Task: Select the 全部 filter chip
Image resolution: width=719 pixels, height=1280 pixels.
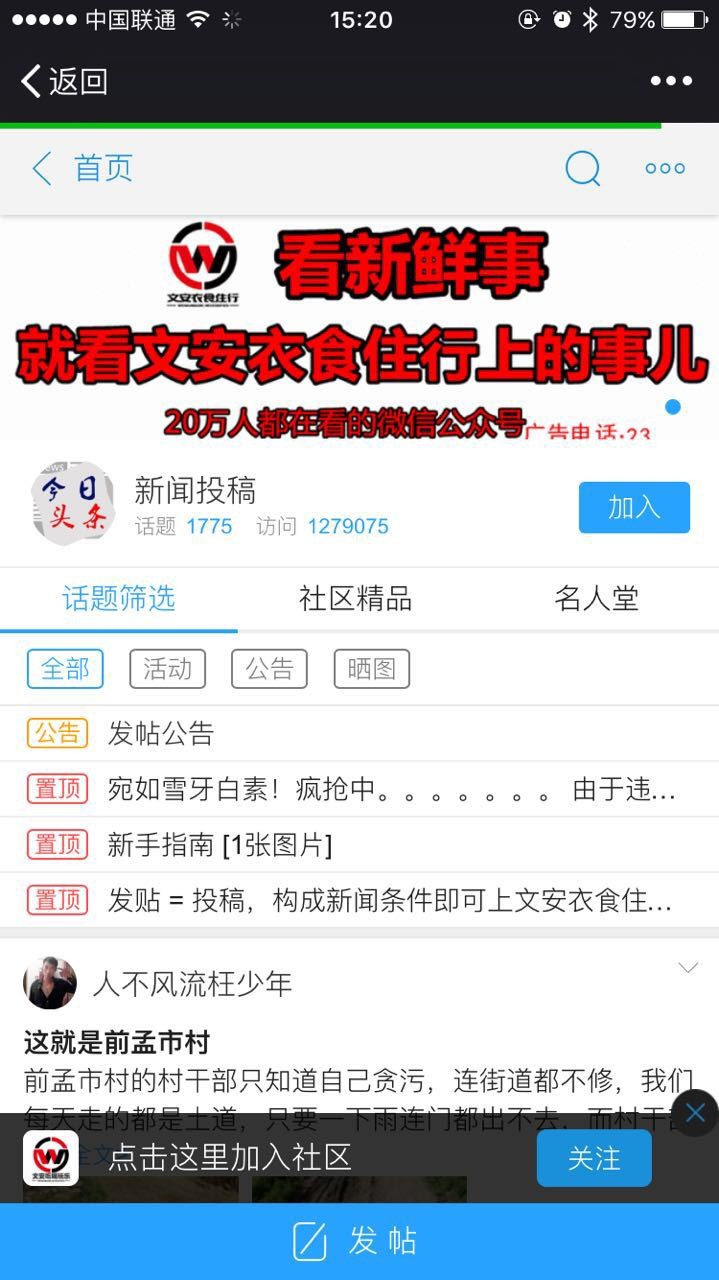Action: pos(65,669)
